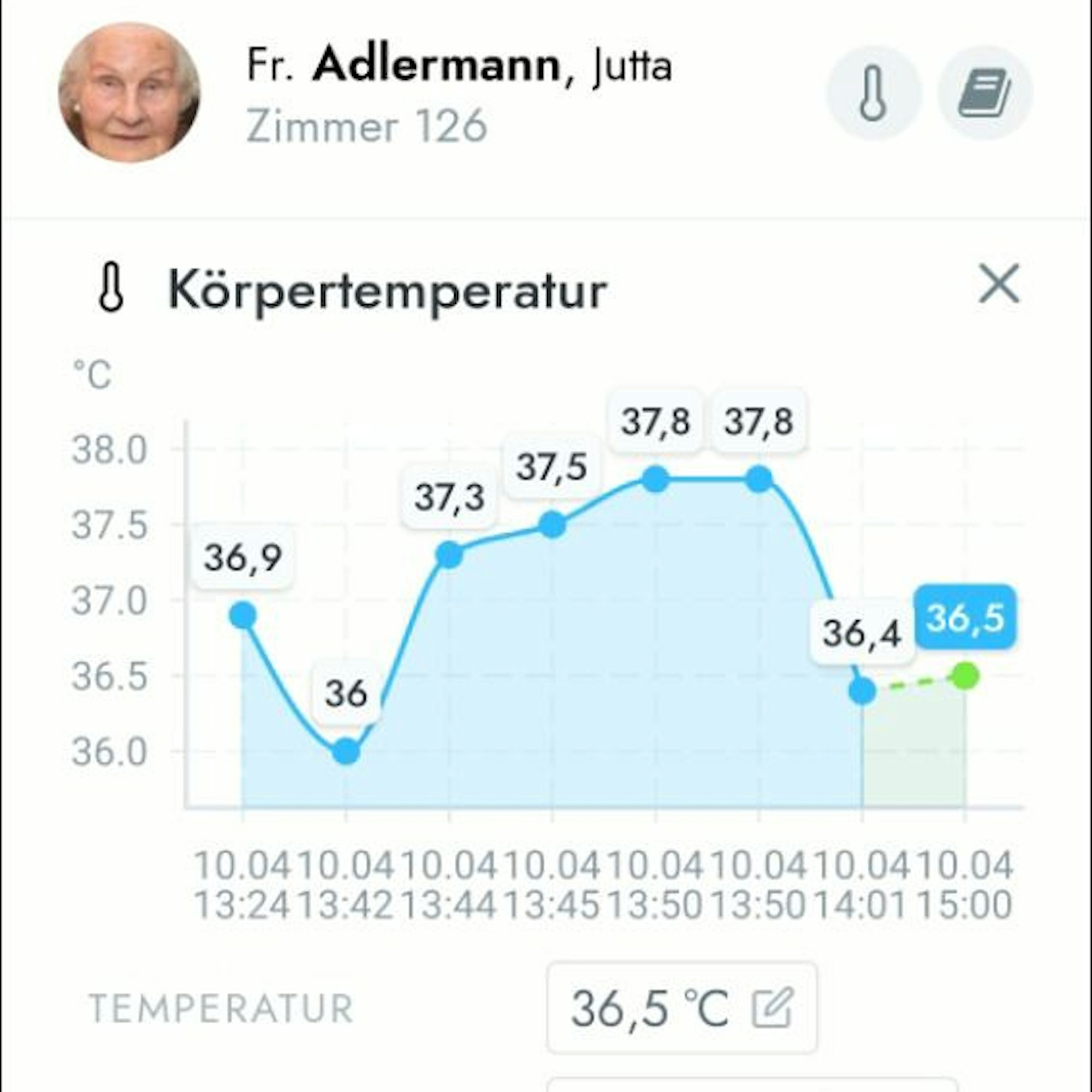Open Jutta Adlermann's profile photo

[x=129, y=93]
